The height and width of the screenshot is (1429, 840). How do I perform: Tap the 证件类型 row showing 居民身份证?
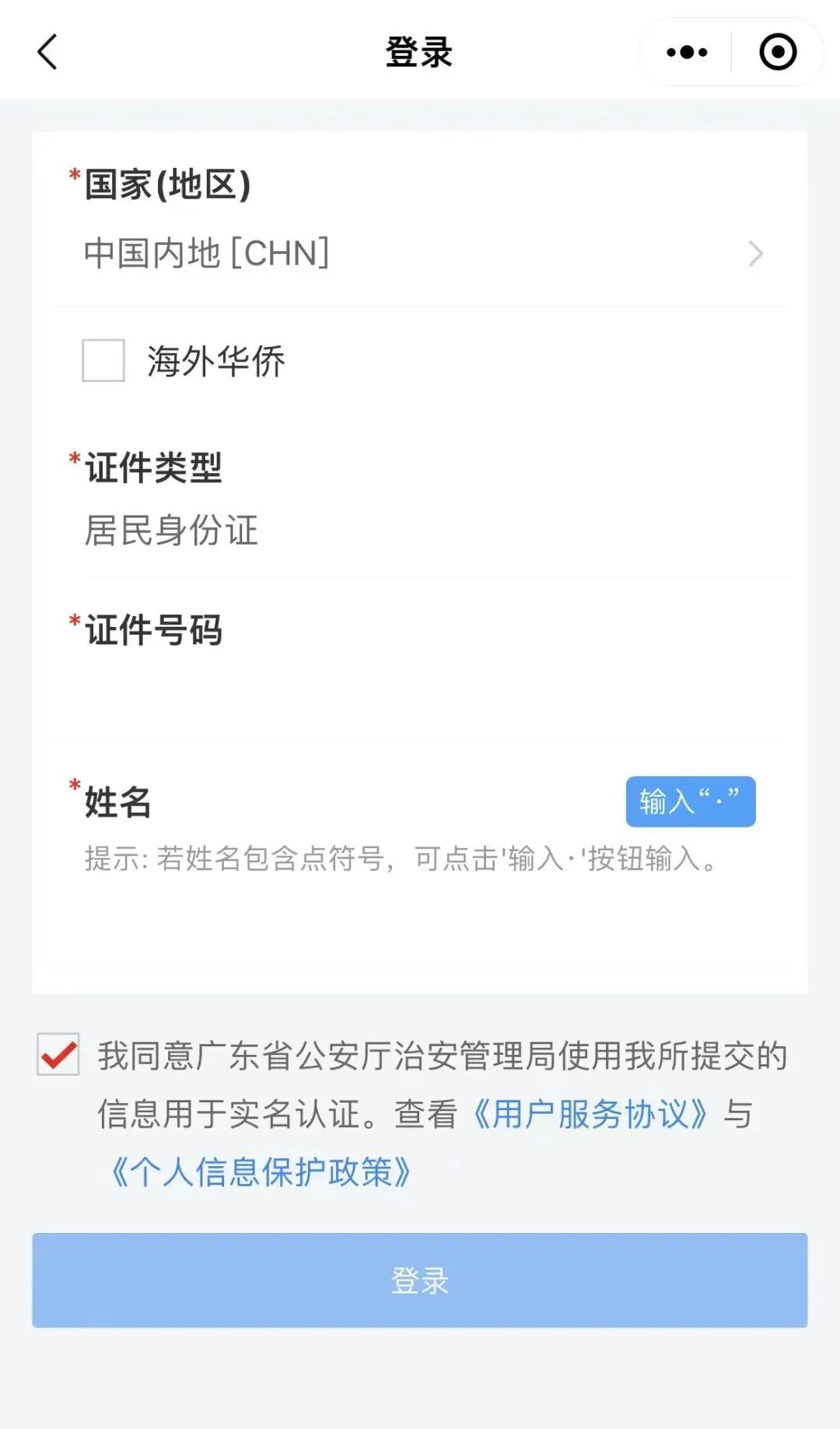tap(421, 530)
